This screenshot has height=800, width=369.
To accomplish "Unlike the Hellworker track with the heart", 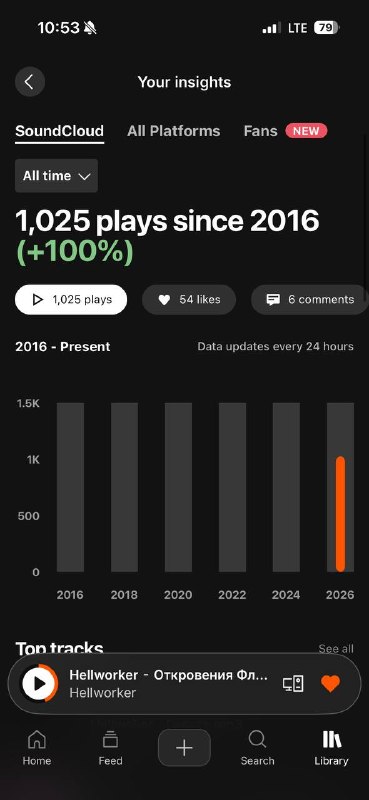I will pos(330,683).
